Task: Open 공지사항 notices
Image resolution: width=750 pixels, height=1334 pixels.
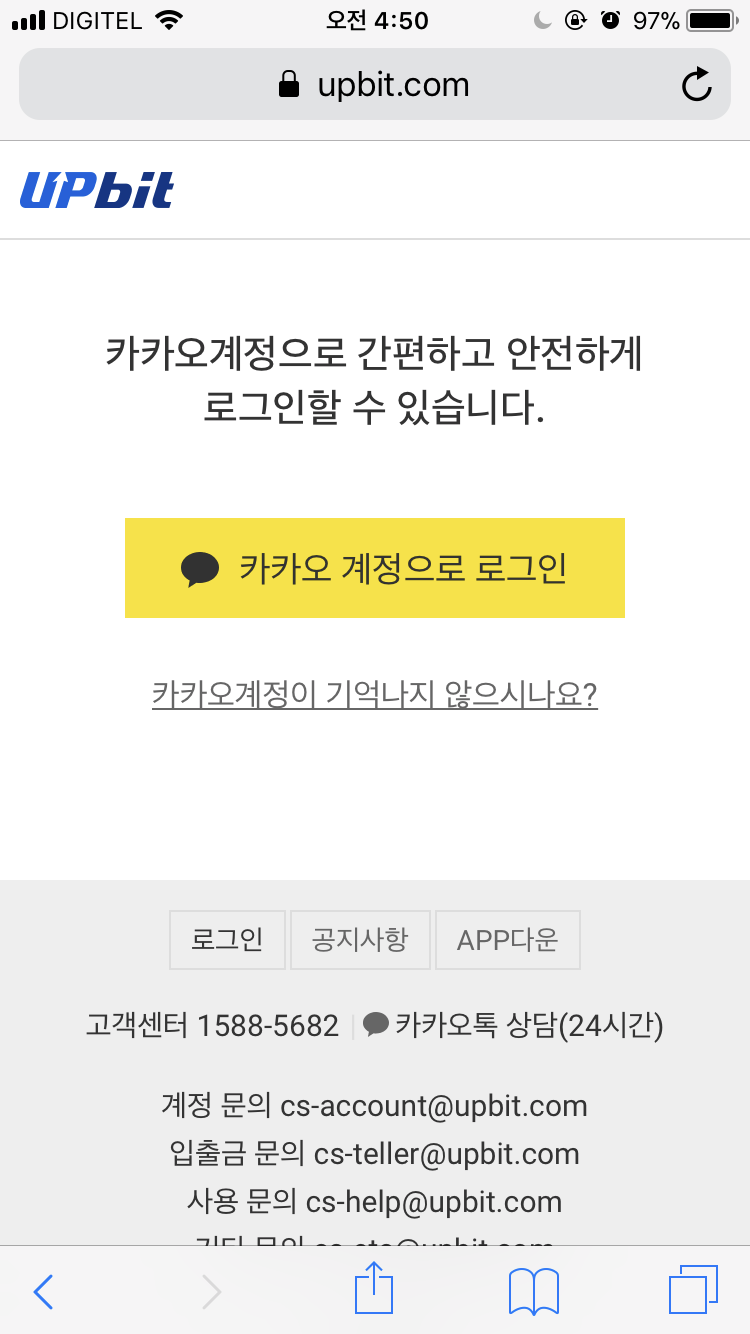Action: pos(360,940)
